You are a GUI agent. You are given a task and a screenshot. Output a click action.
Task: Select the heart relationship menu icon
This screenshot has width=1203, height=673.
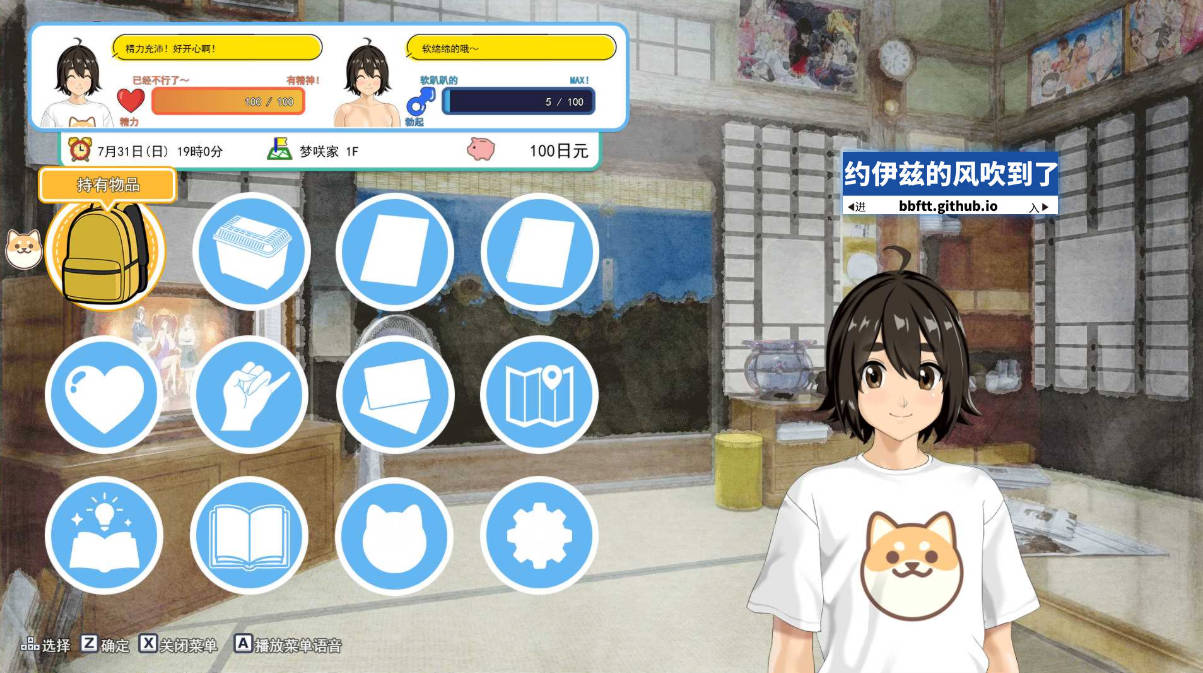tap(104, 395)
